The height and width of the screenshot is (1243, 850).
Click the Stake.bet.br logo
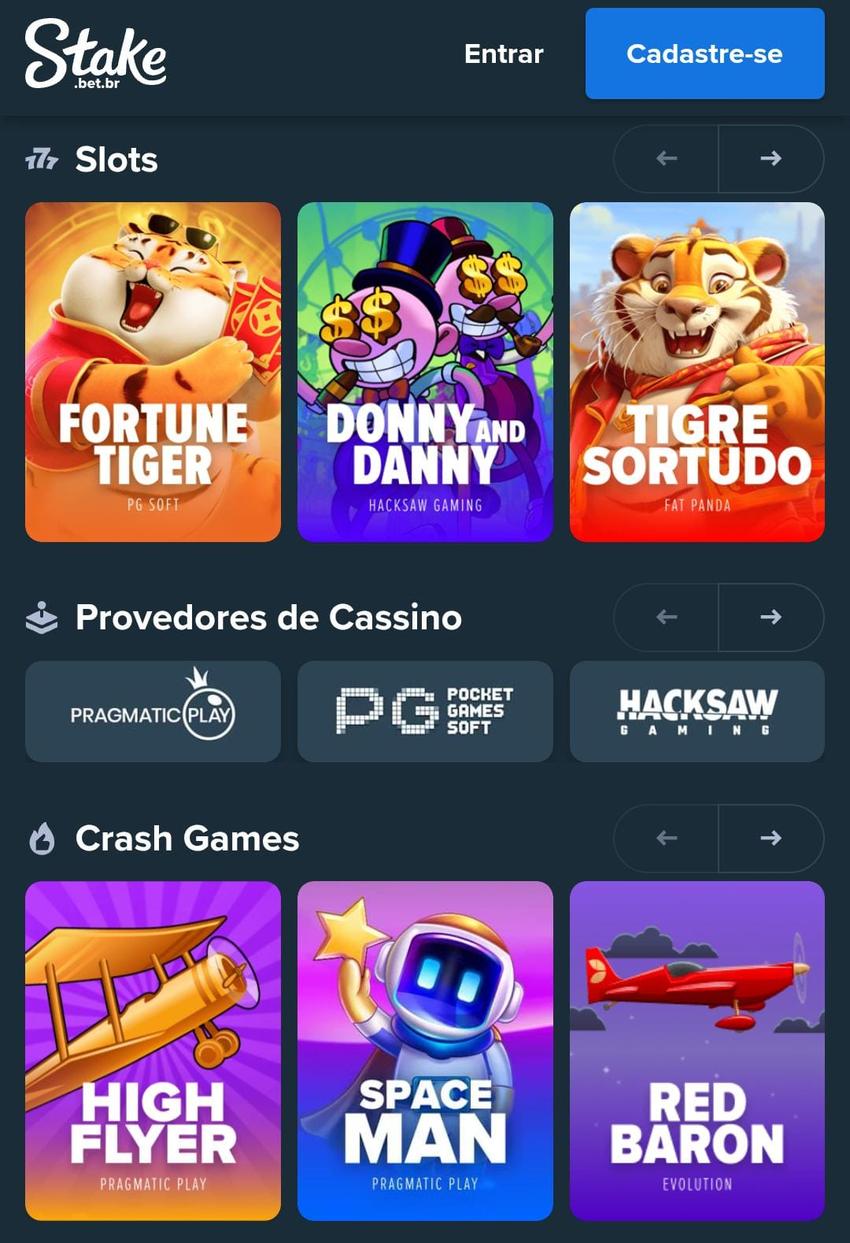coord(97,55)
